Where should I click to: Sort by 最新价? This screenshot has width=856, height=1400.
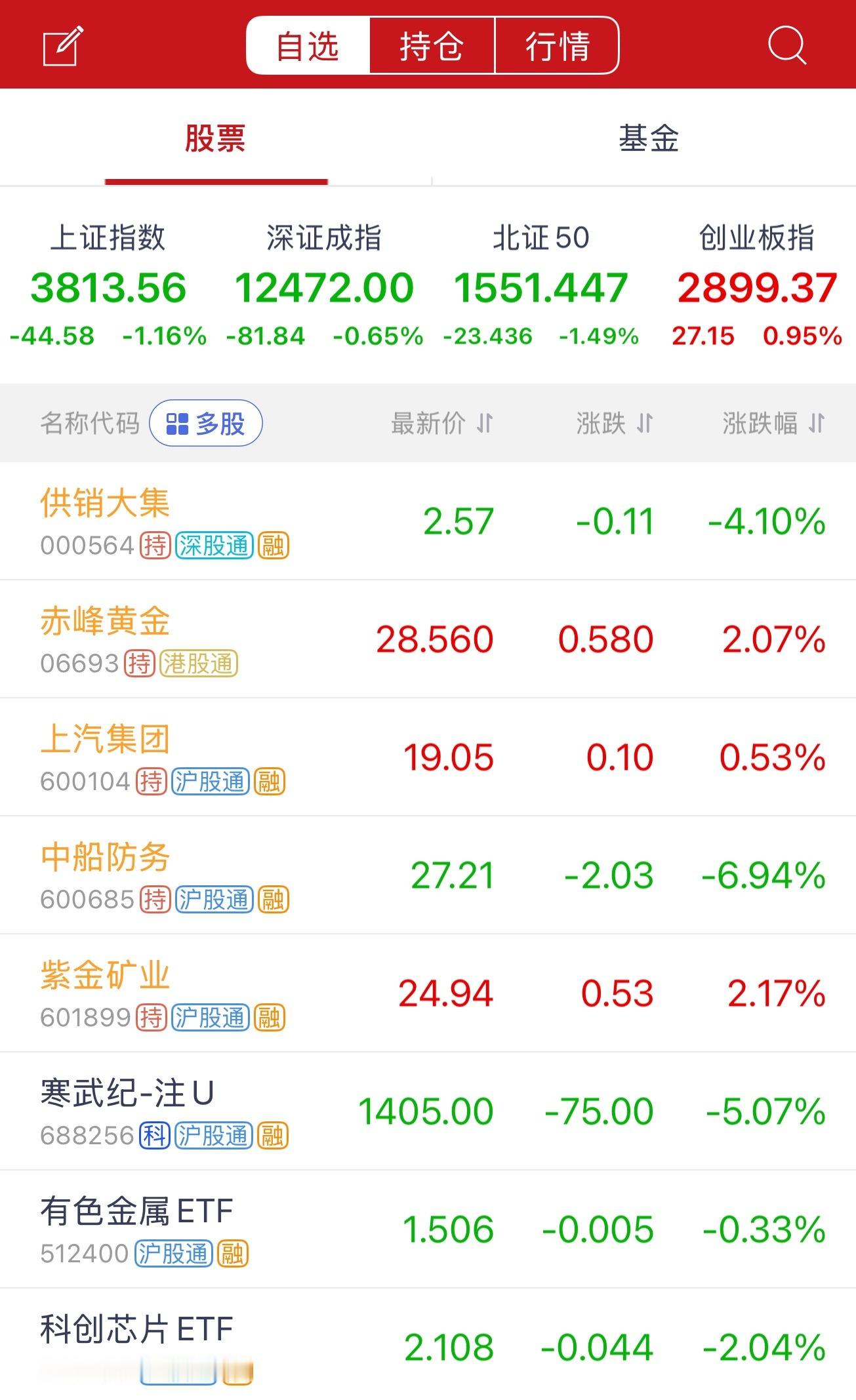pyautogui.click(x=441, y=423)
